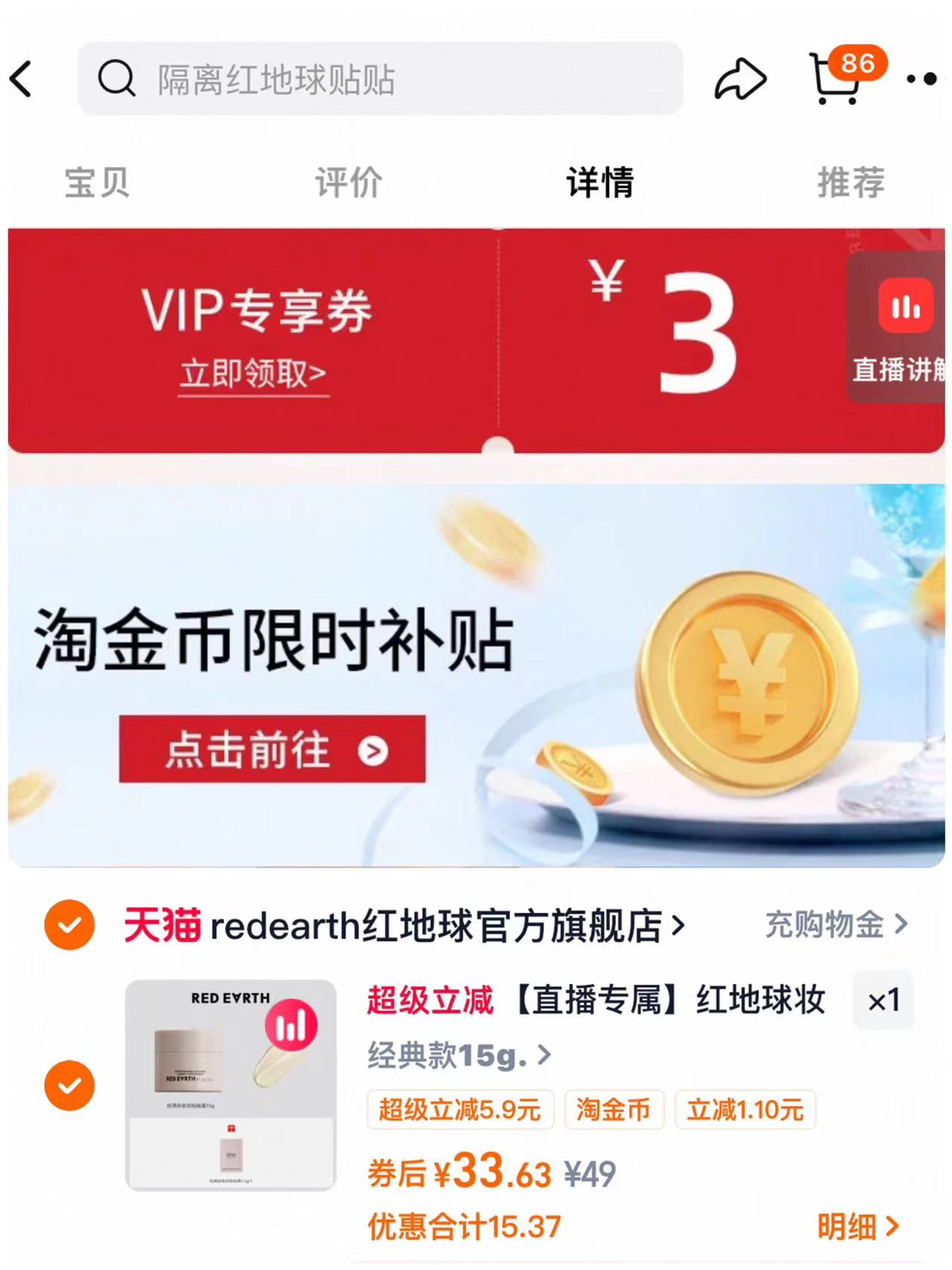Toggle the store selection checkmark
The image size is (952, 1270).
[x=69, y=926]
